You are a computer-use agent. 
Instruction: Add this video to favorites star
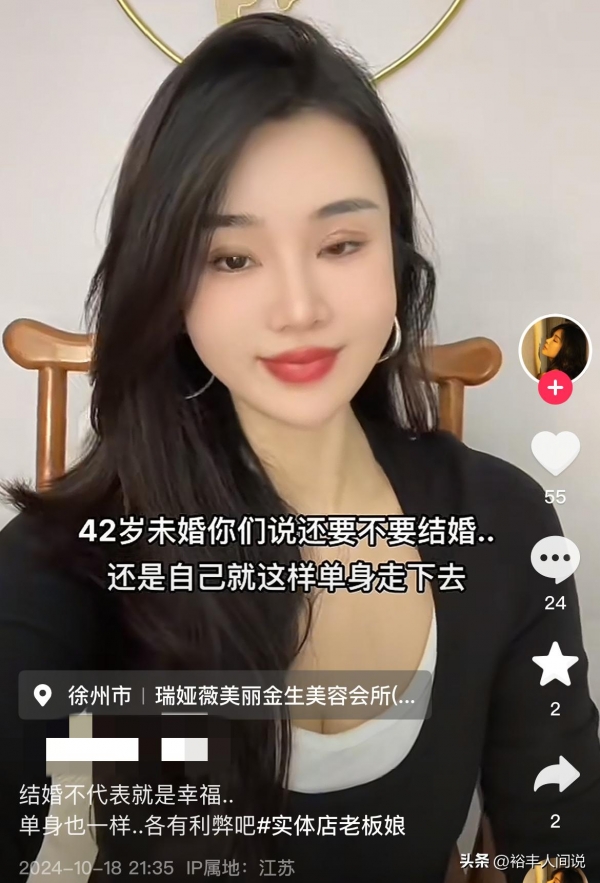coord(555,665)
